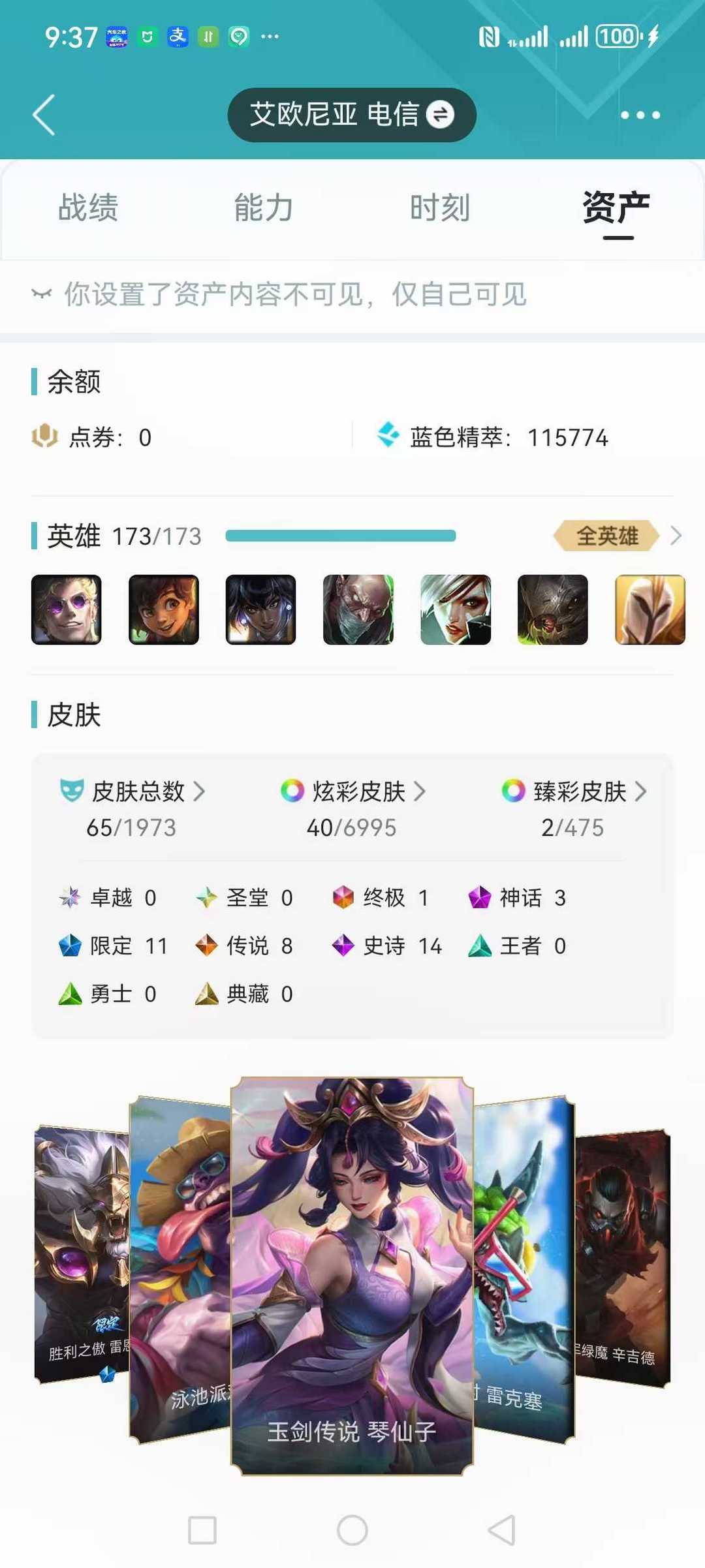Open the three-dot overflow menu
The width and height of the screenshot is (705, 1568).
[x=640, y=115]
